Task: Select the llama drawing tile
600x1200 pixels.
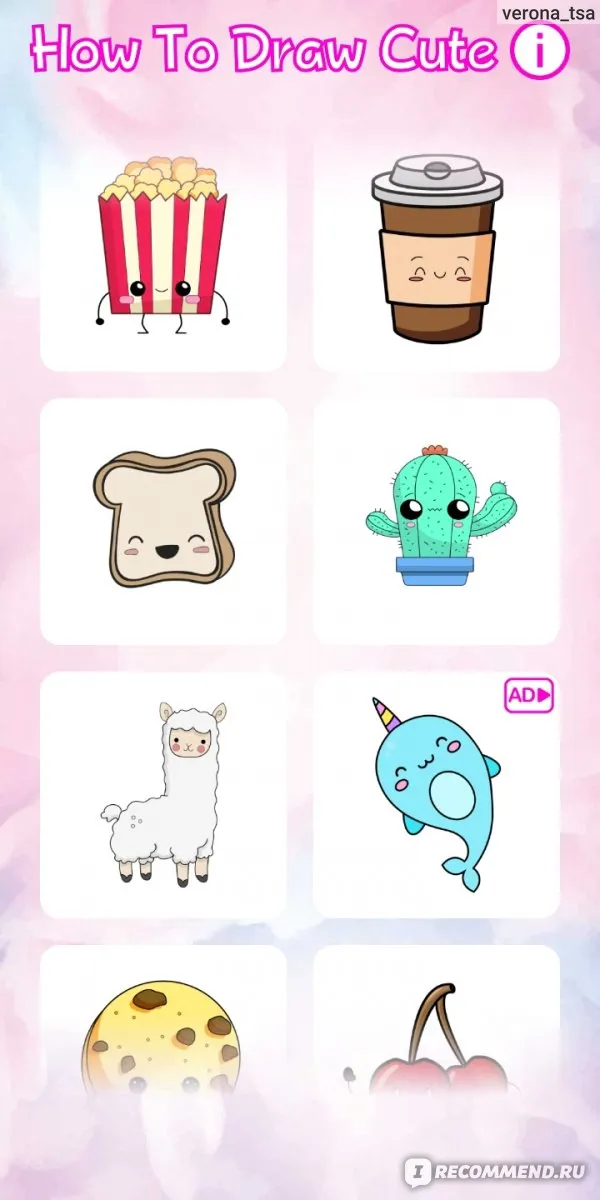Action: 163,795
